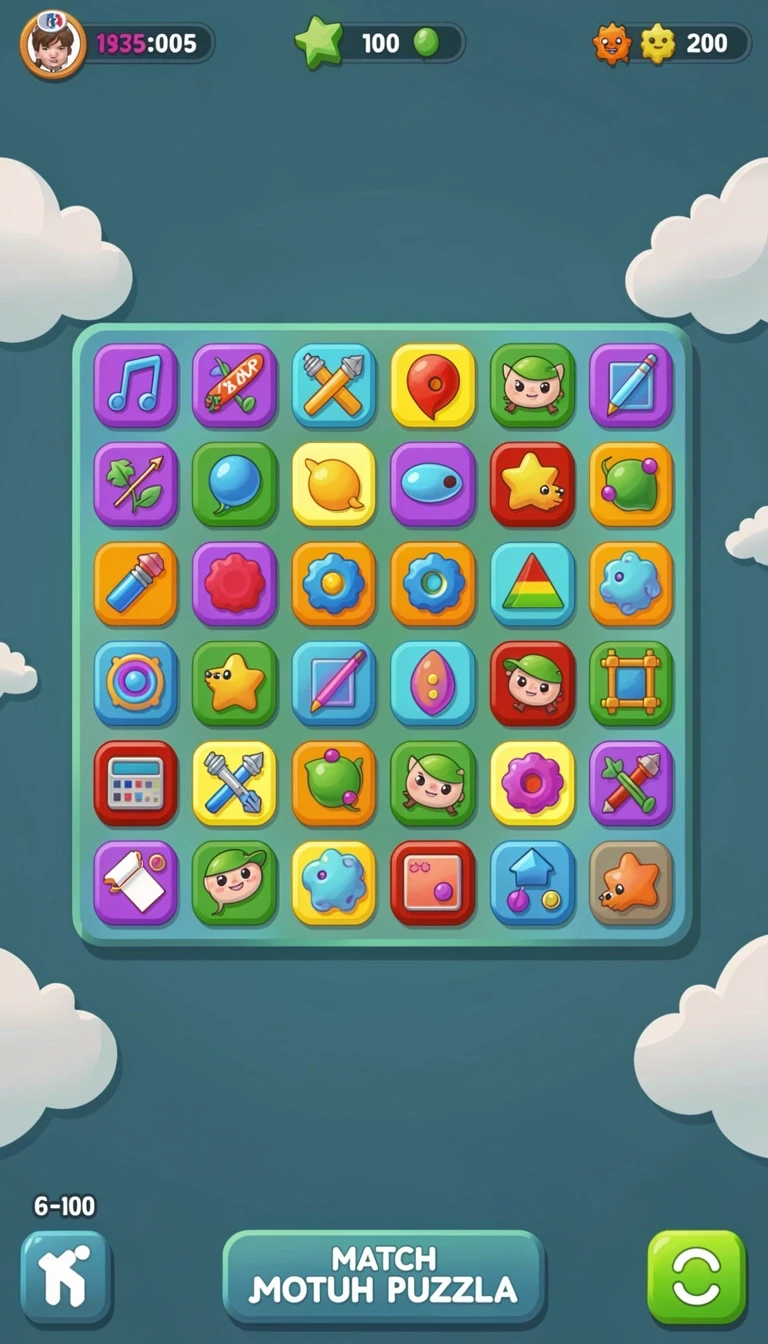Select the rainbow triangle tile
Screen dimensions: 768x1344
pos(532,585)
